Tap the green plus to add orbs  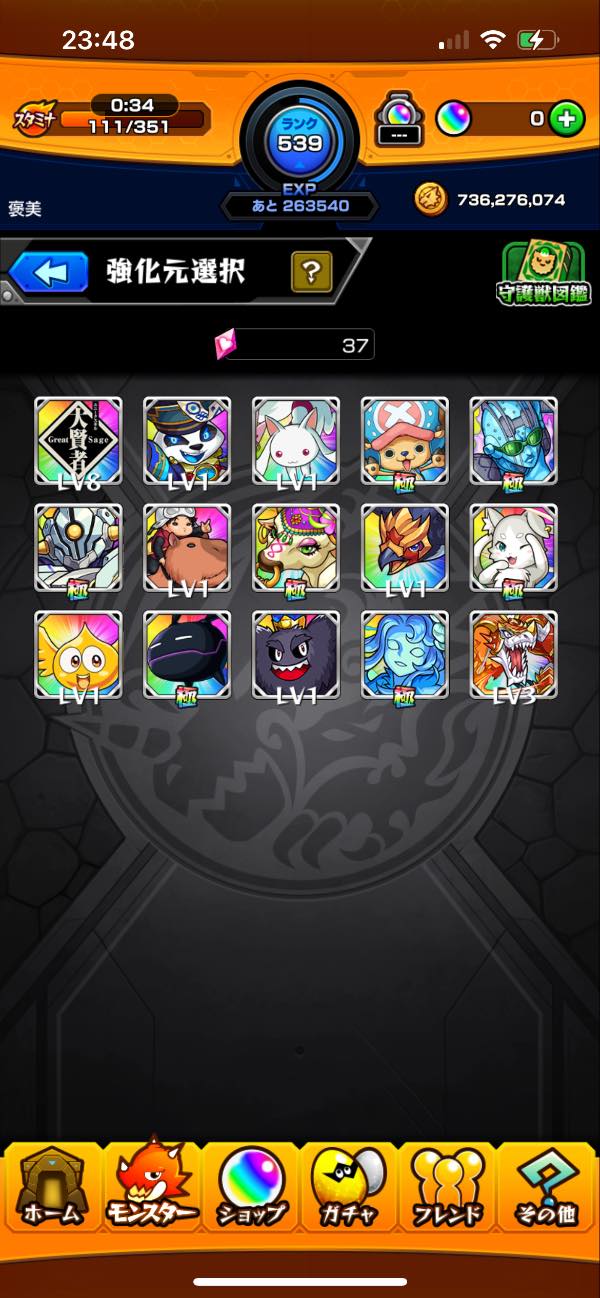pyautogui.click(x=567, y=119)
